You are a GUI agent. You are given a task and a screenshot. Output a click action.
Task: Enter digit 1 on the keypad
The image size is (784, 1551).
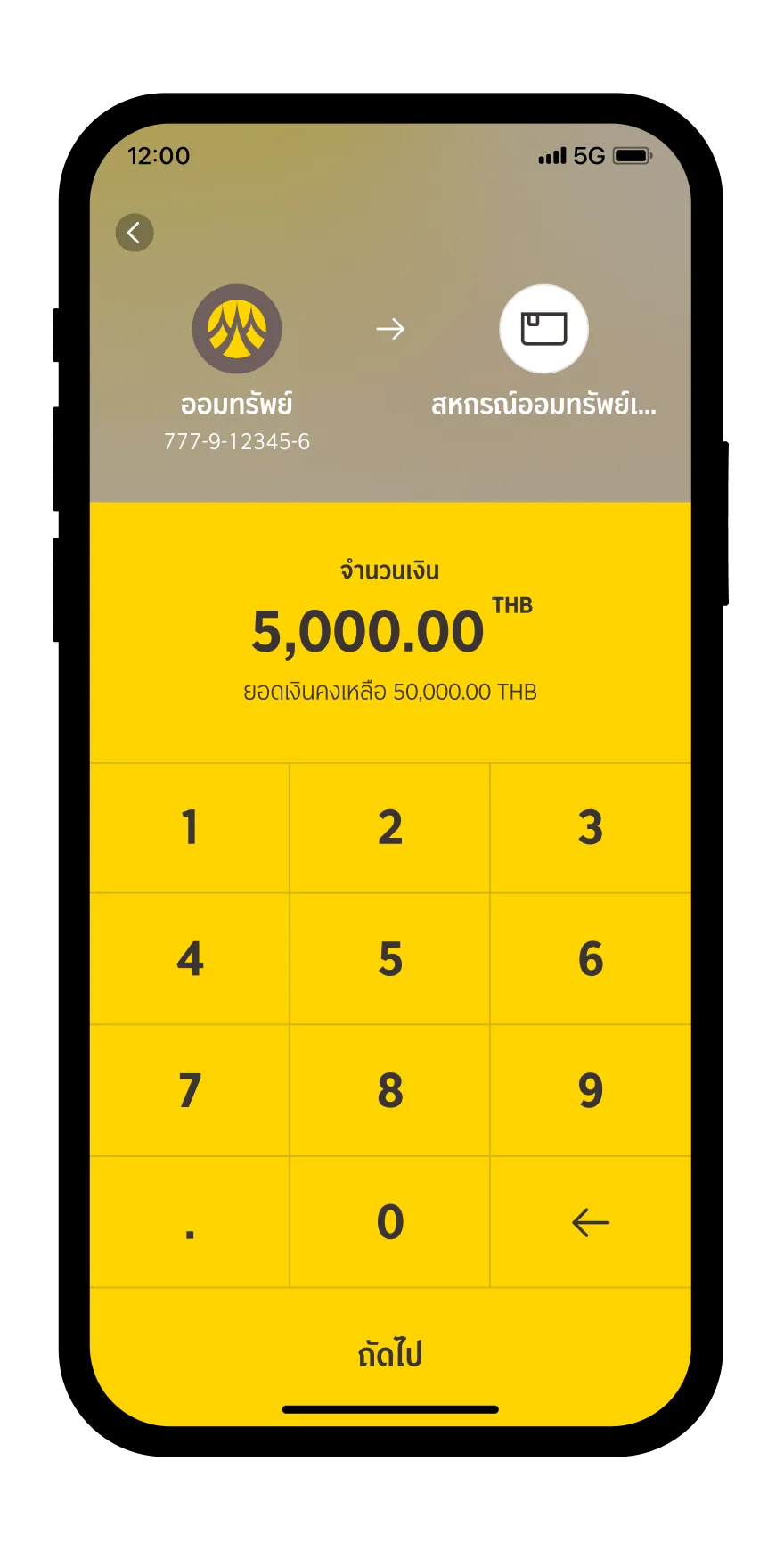point(189,827)
